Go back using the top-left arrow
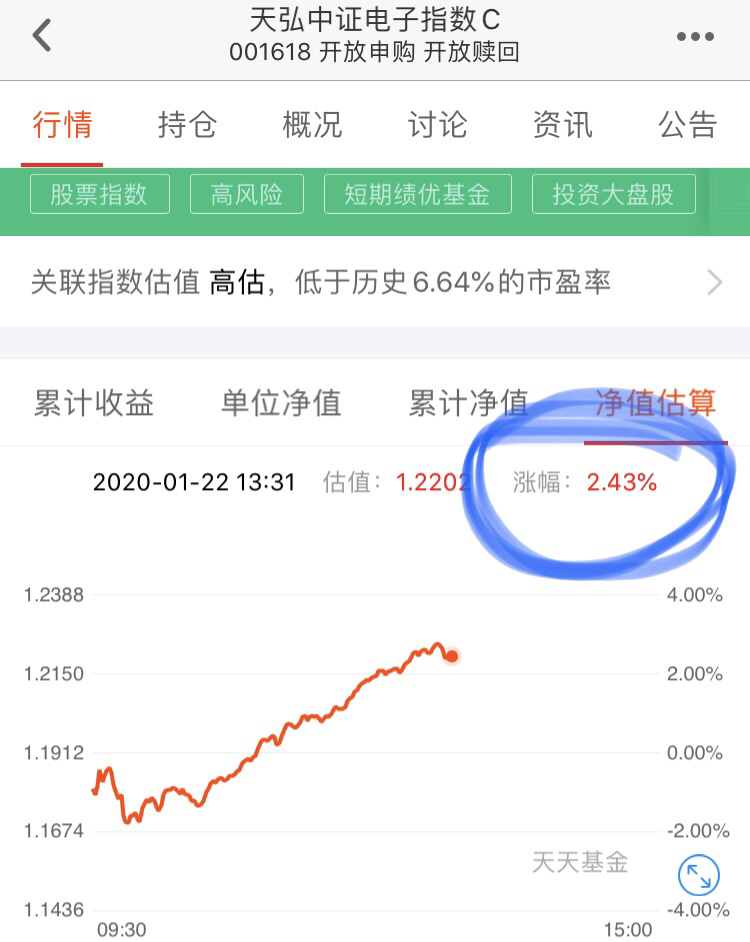 [42, 35]
